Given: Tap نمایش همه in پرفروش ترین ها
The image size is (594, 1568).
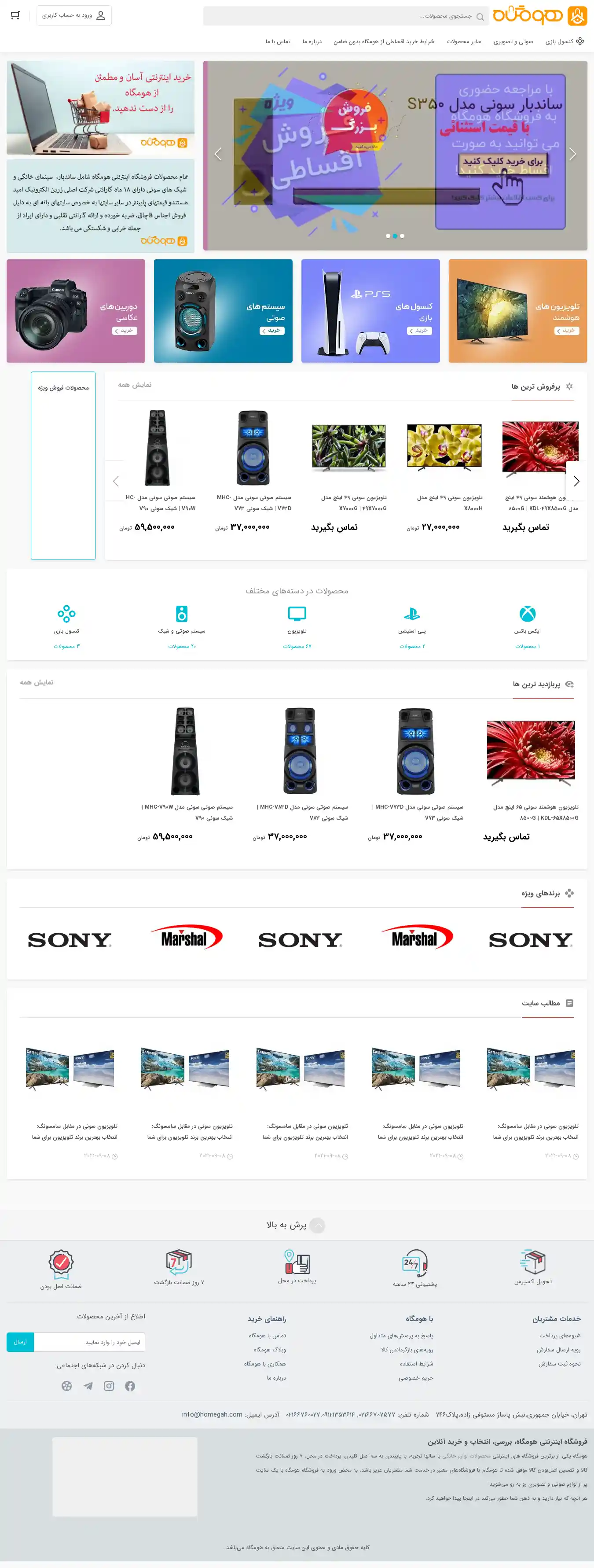Looking at the screenshot, I should [x=135, y=385].
